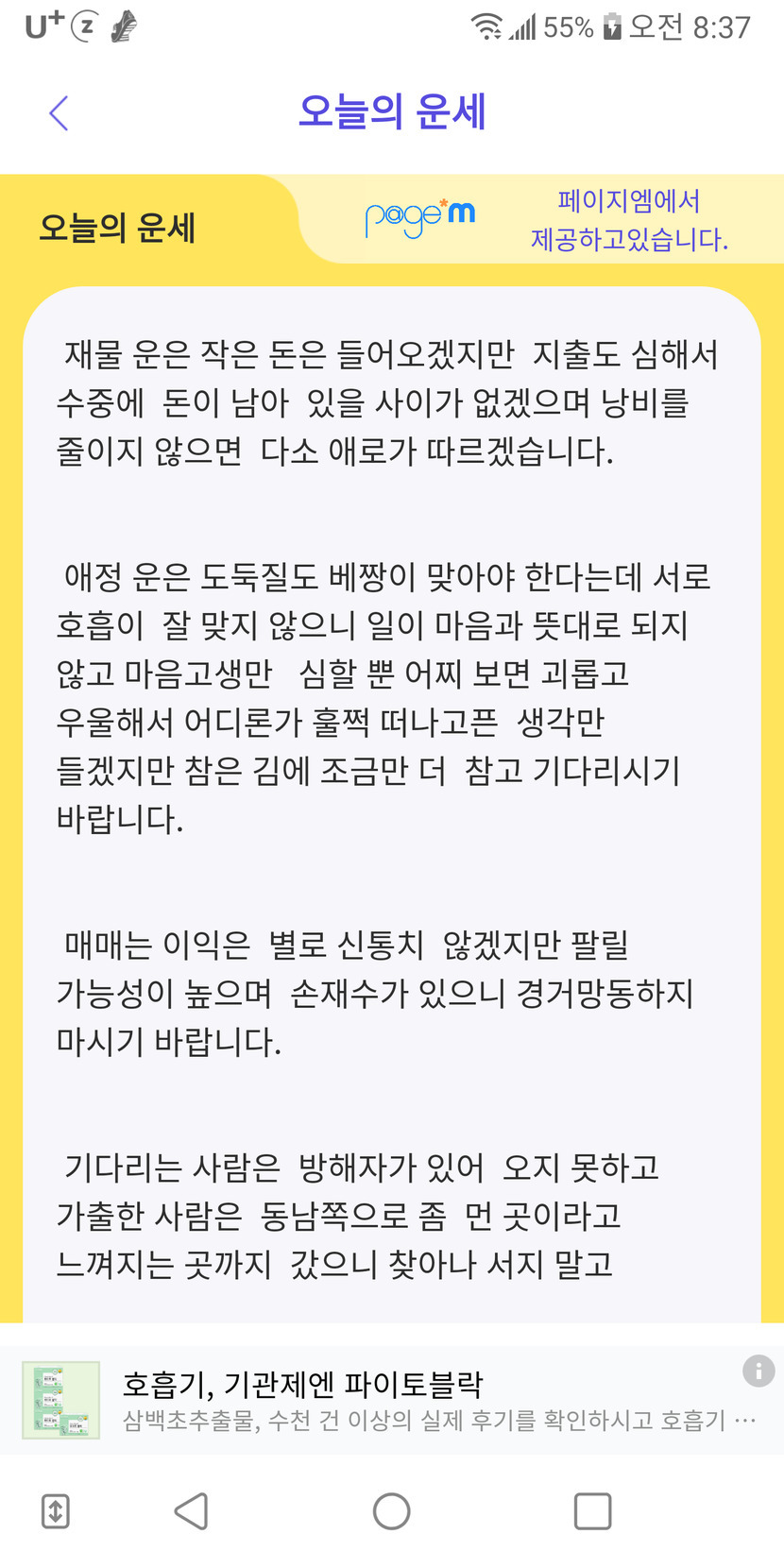
Task: Tap the system back button
Action: (192, 1510)
